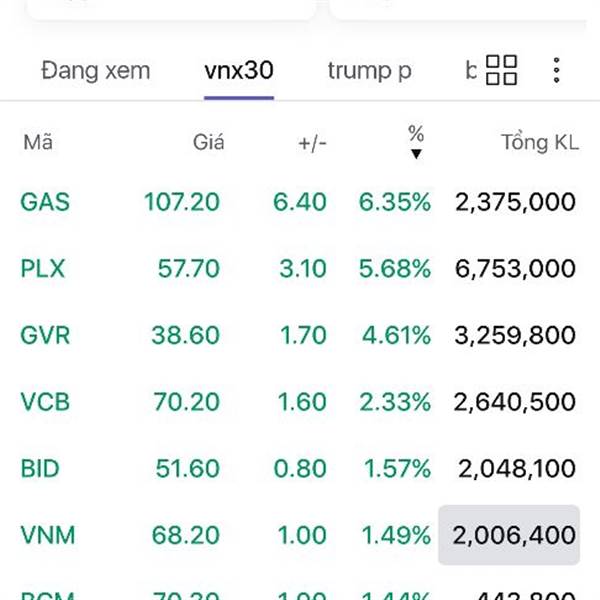
Task: Sort the list by Tổng KL column
Action: pyautogui.click(x=539, y=143)
